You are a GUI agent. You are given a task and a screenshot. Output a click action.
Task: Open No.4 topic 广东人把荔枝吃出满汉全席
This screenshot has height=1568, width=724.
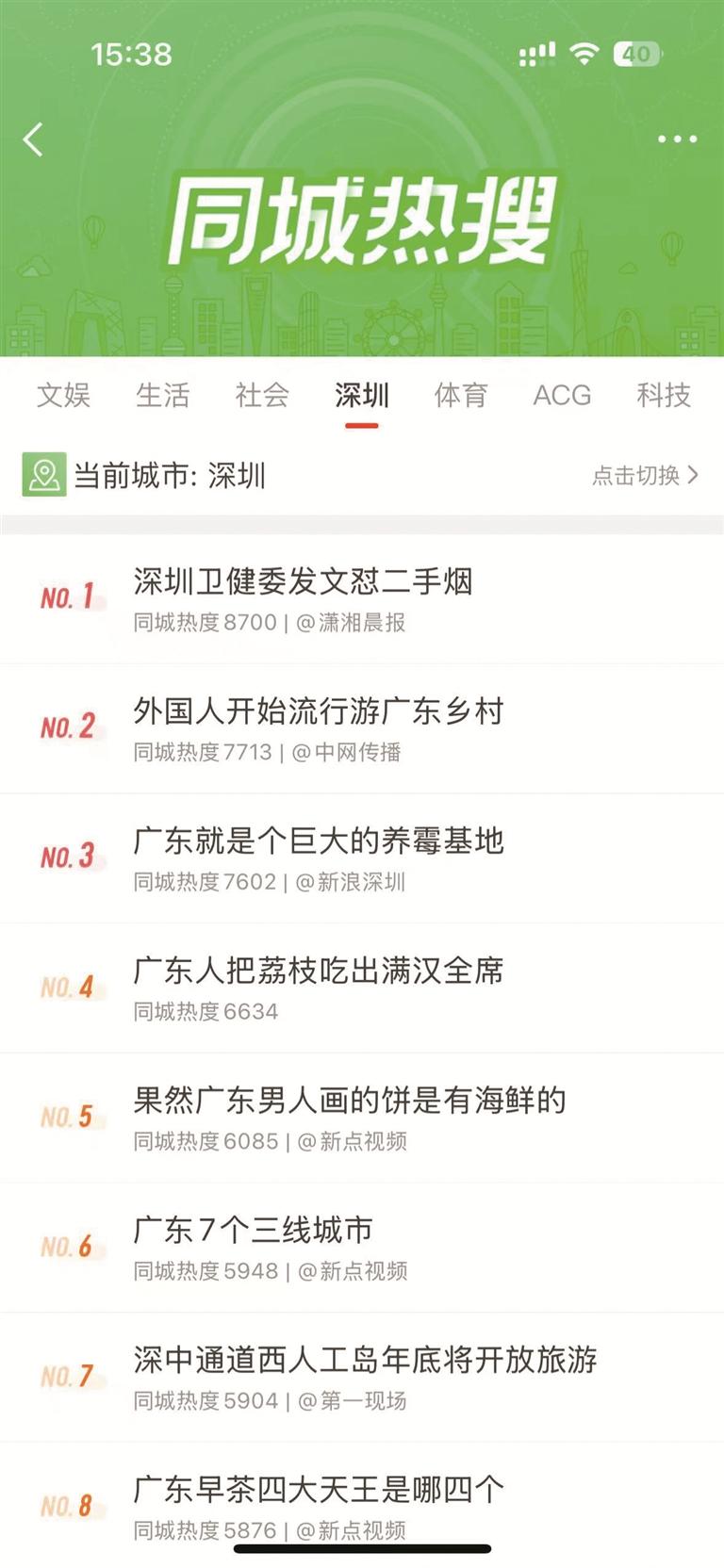[x=319, y=971]
